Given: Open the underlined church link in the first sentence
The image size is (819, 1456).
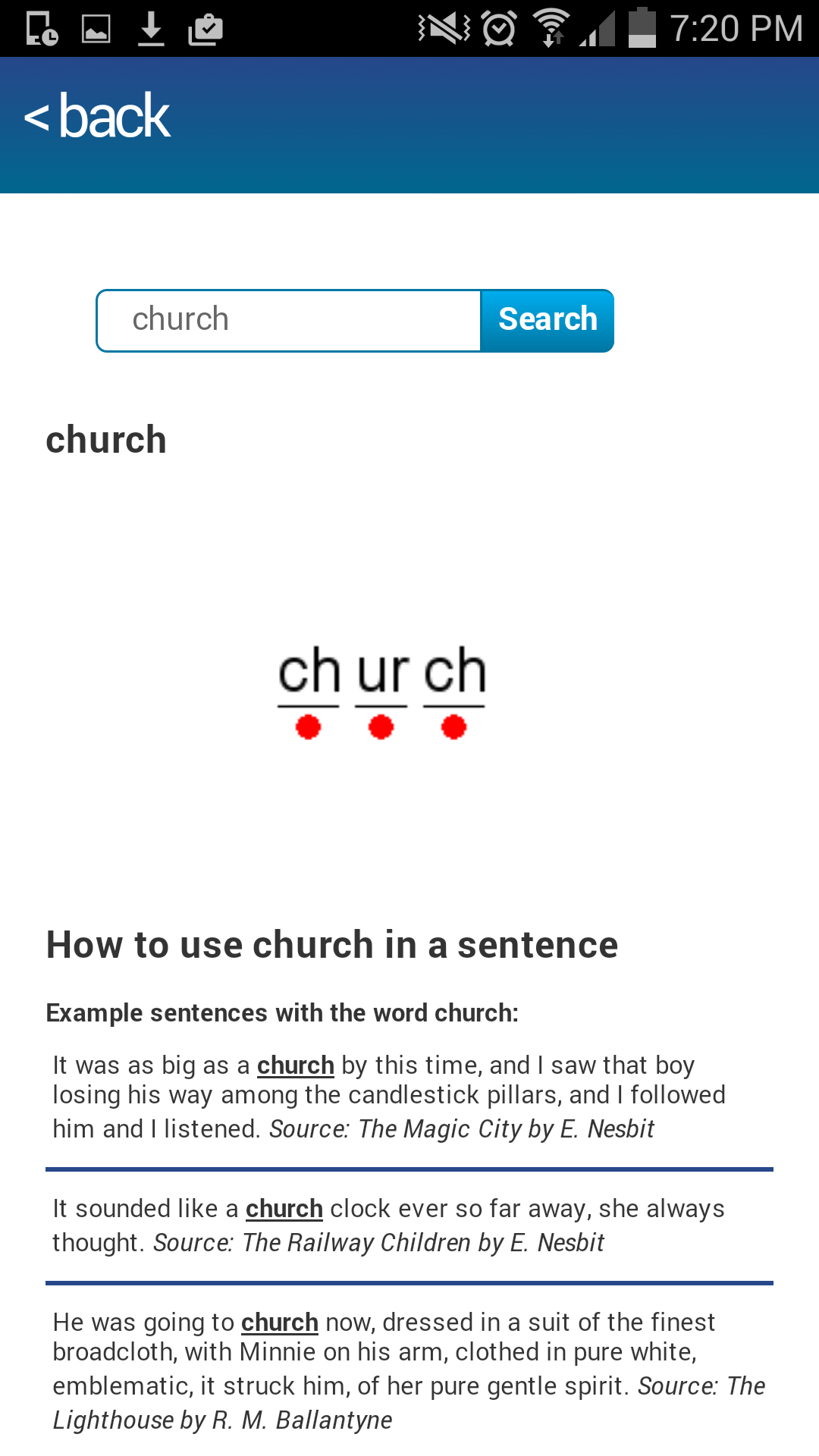Looking at the screenshot, I should 296,1065.
